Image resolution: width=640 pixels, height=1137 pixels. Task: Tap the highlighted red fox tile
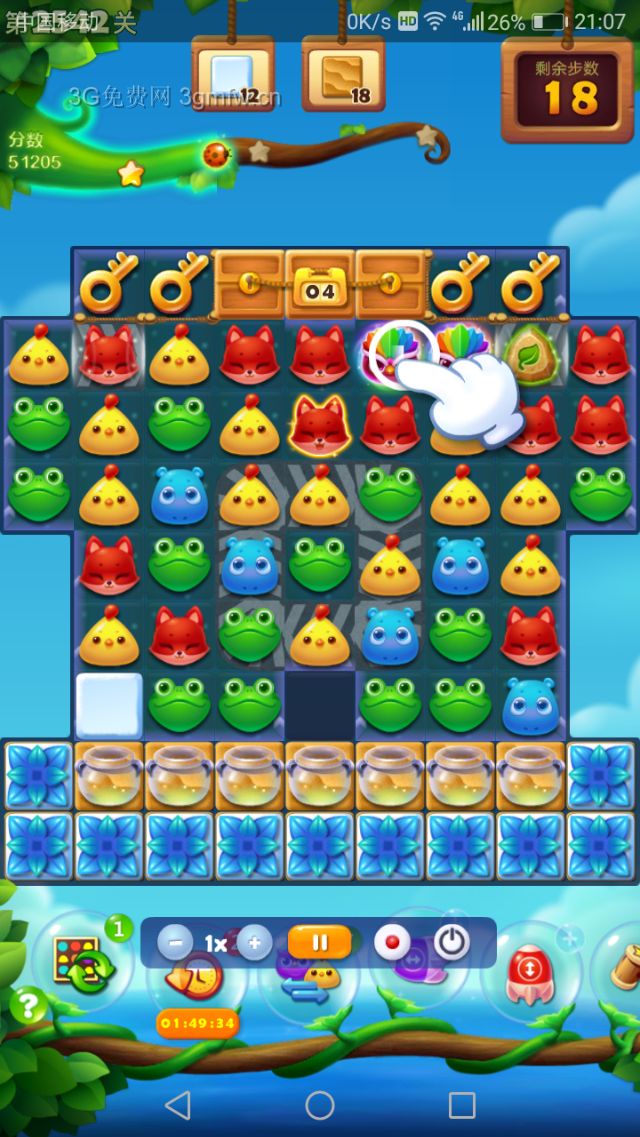319,423
